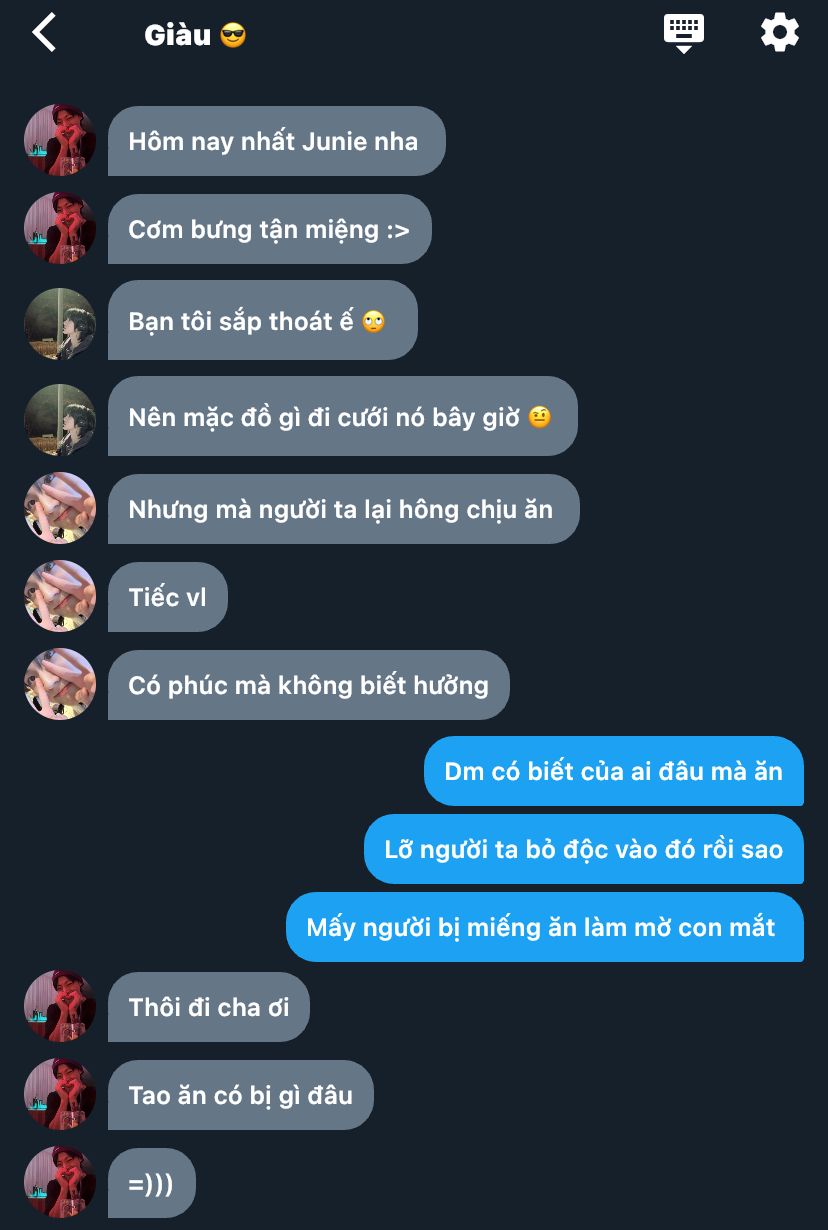View profile picture next to 'Tiếc vl'
The width and height of the screenshot is (828, 1230).
coord(60,597)
